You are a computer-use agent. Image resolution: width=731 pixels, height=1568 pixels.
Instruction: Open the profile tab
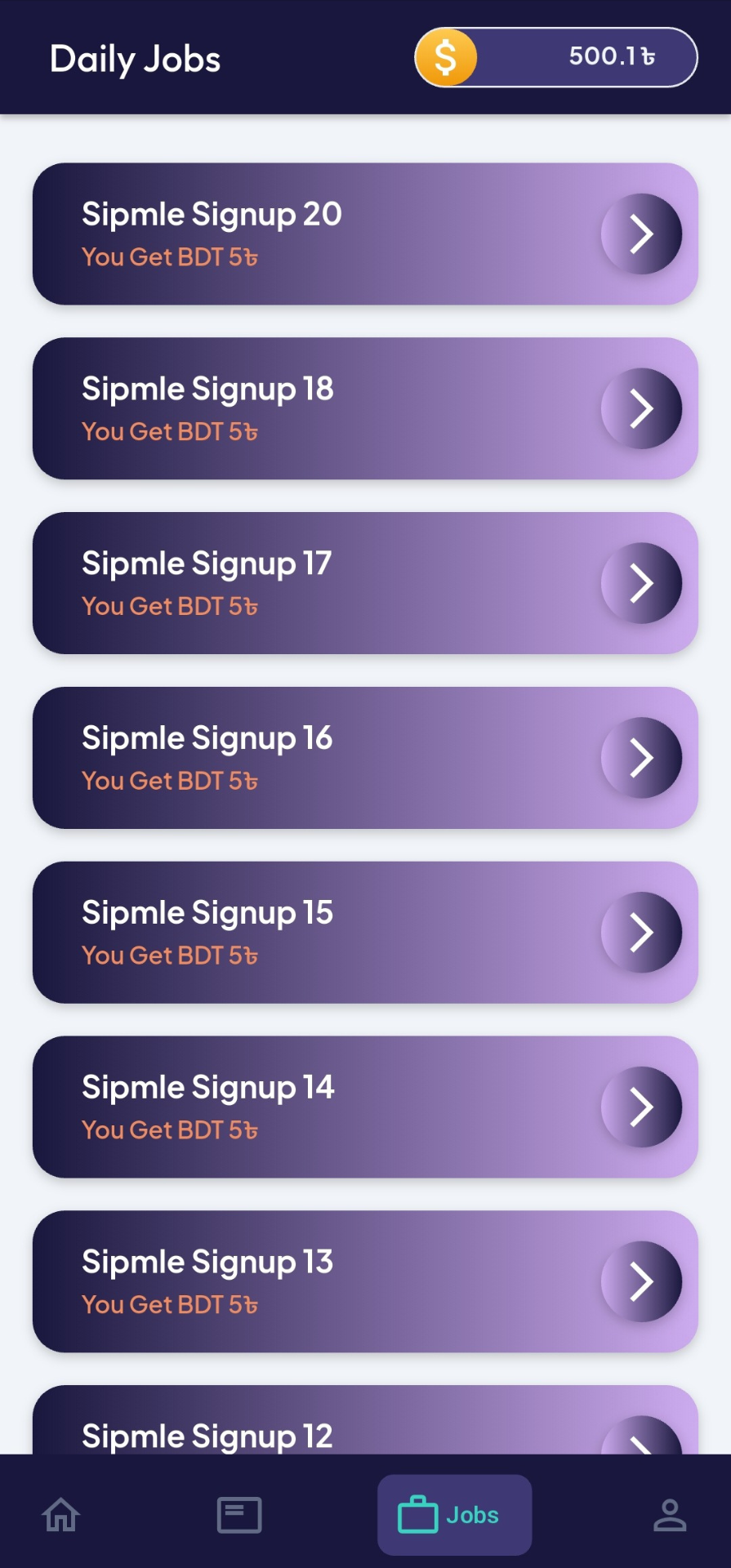pyautogui.click(x=670, y=1515)
